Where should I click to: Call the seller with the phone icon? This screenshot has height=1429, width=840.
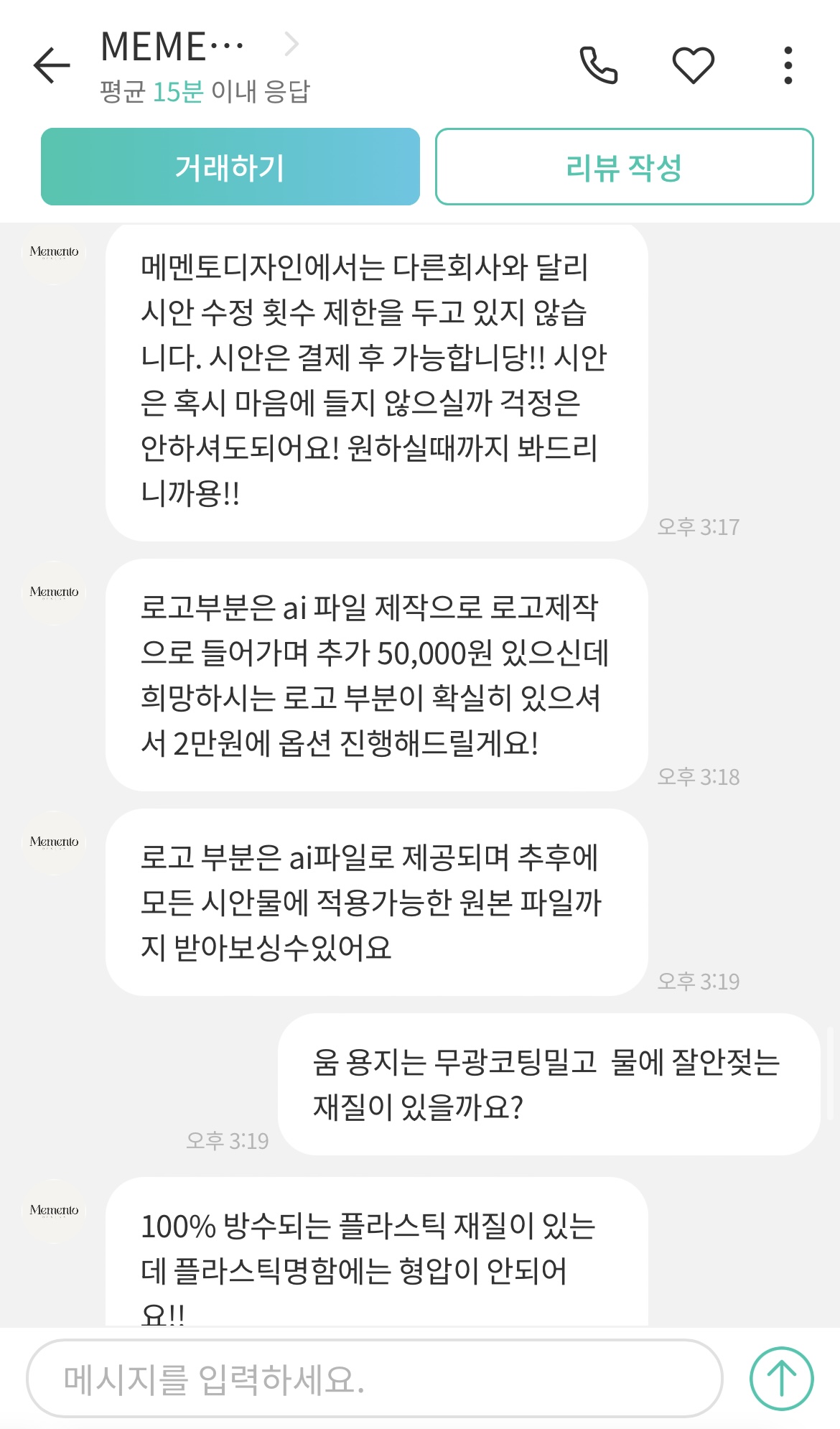point(599,65)
